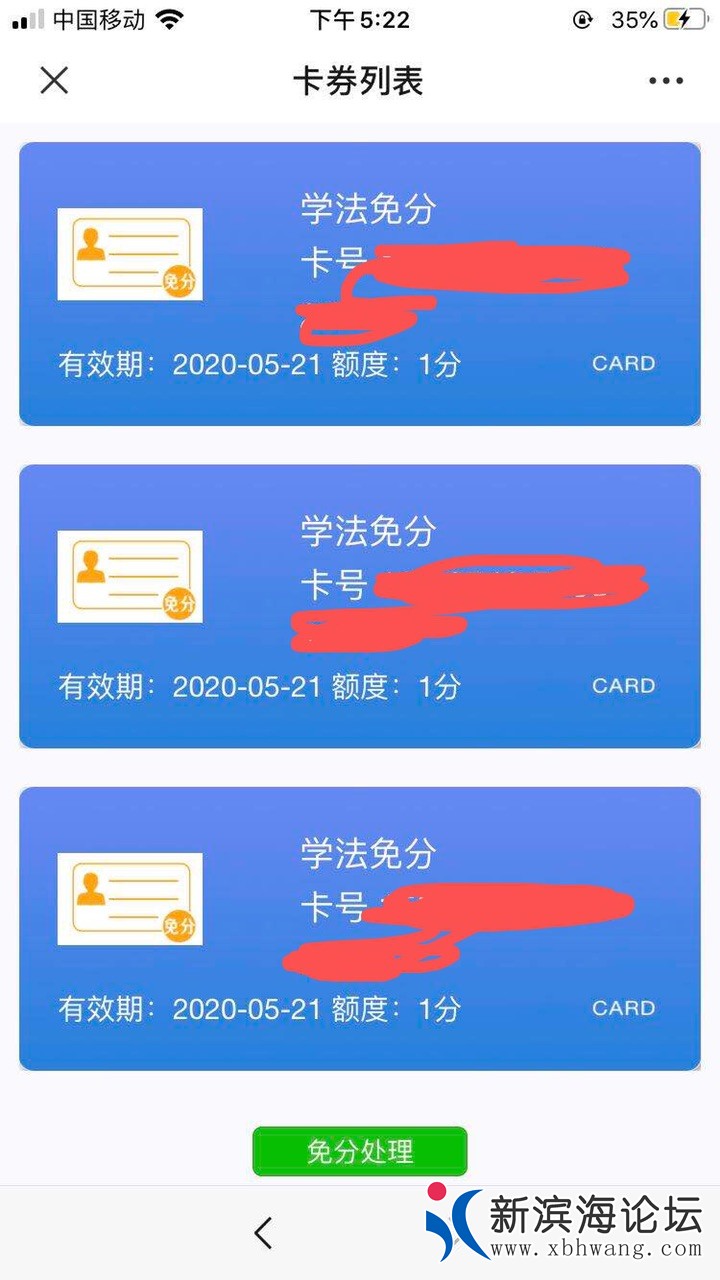Open the three-dot overflow menu
This screenshot has height=1280, width=720.
click(x=665, y=81)
